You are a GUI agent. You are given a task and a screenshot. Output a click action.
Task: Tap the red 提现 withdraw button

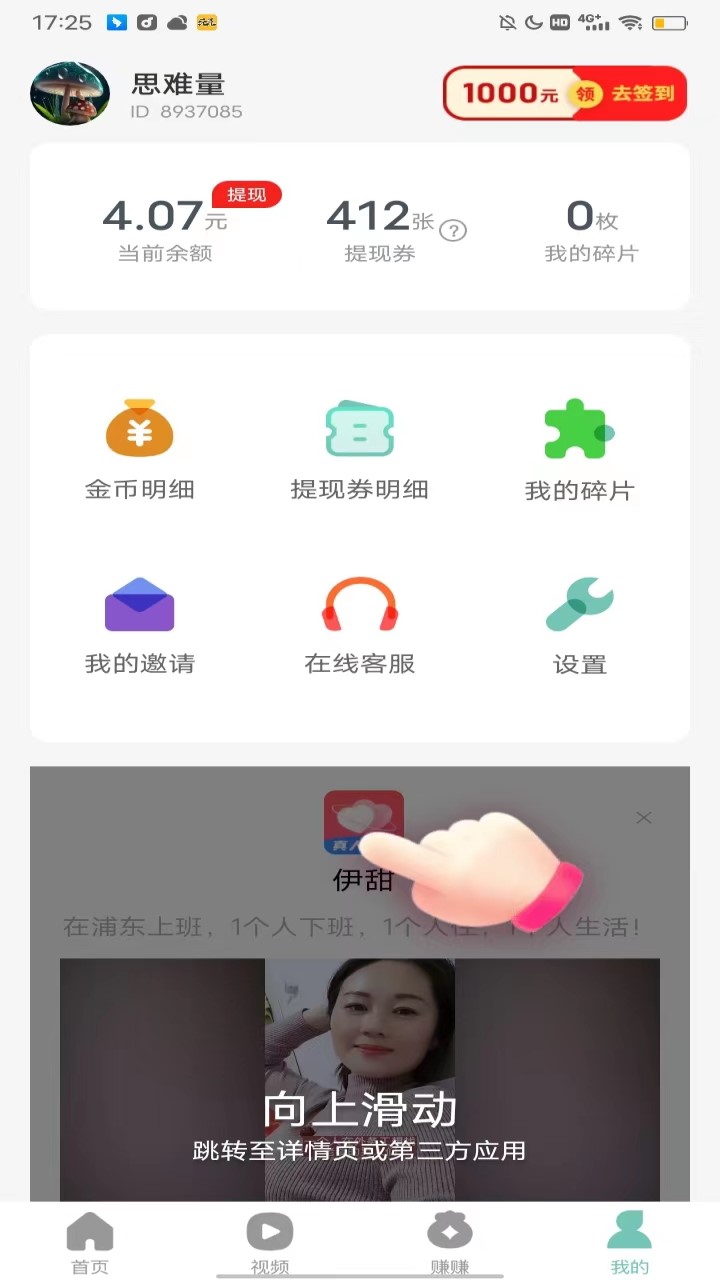pyautogui.click(x=246, y=196)
